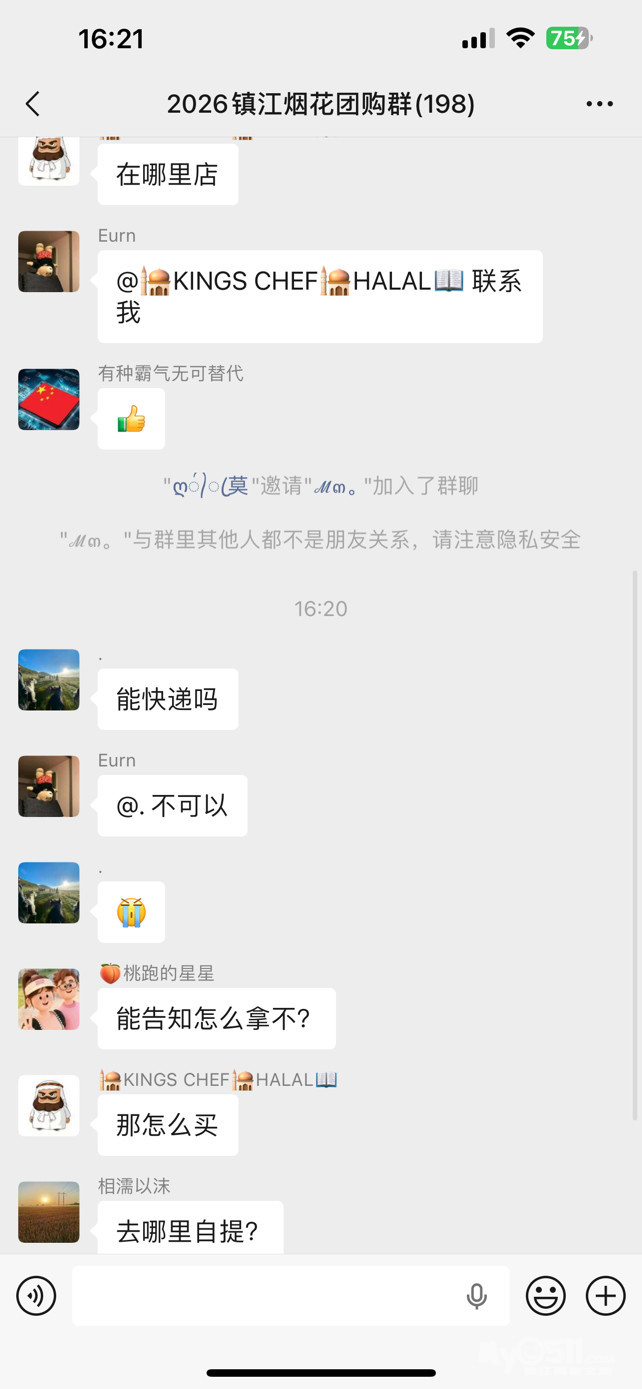Open KINGS CHEF avatar beside "那怎么买"

[49, 1105]
